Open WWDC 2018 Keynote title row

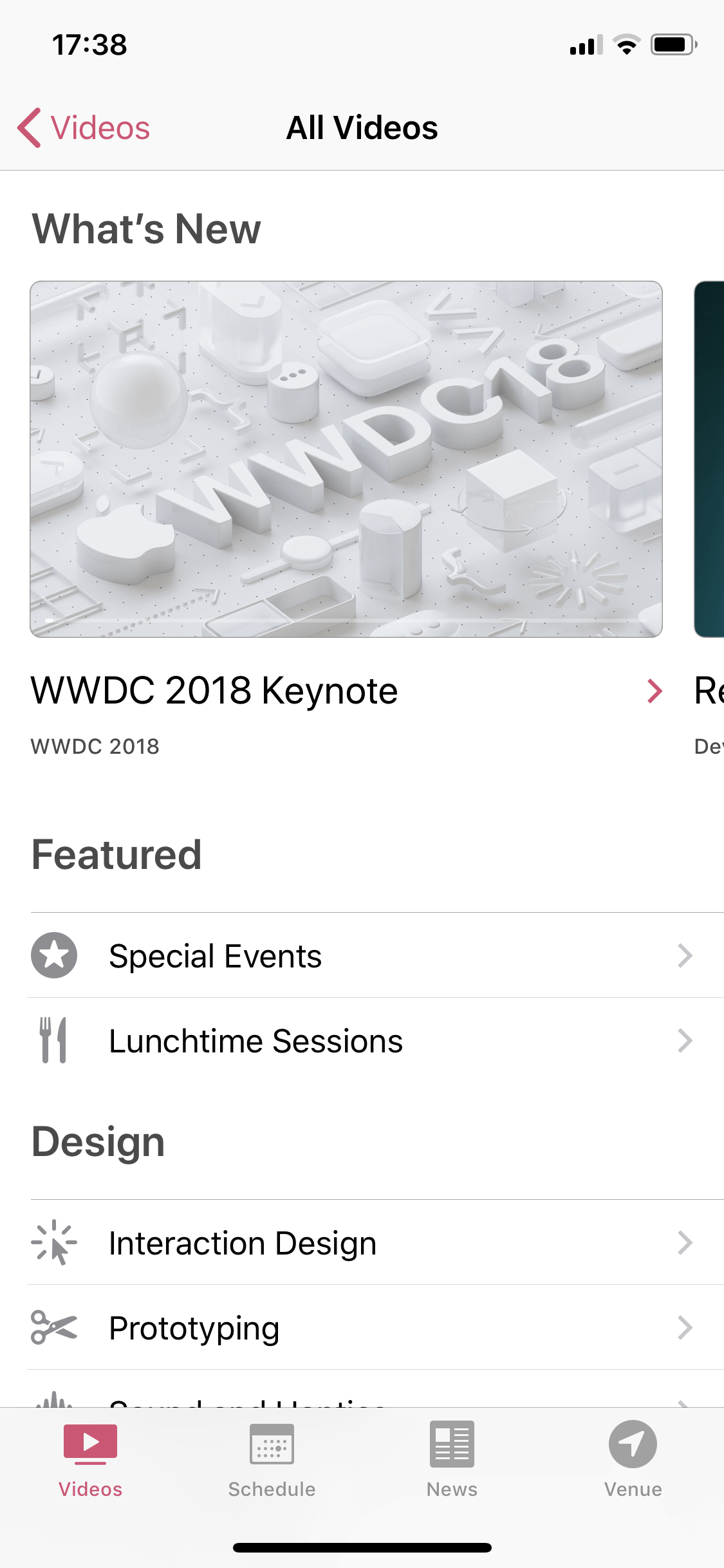[x=346, y=691]
